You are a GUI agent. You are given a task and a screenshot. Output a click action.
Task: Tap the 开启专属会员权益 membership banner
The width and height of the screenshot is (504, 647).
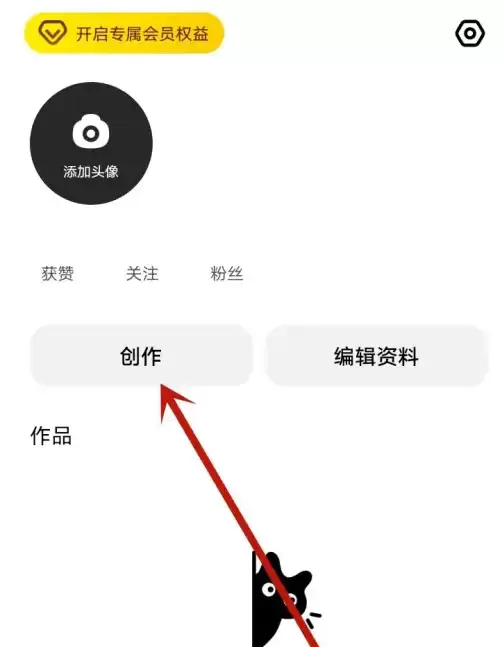(x=124, y=33)
